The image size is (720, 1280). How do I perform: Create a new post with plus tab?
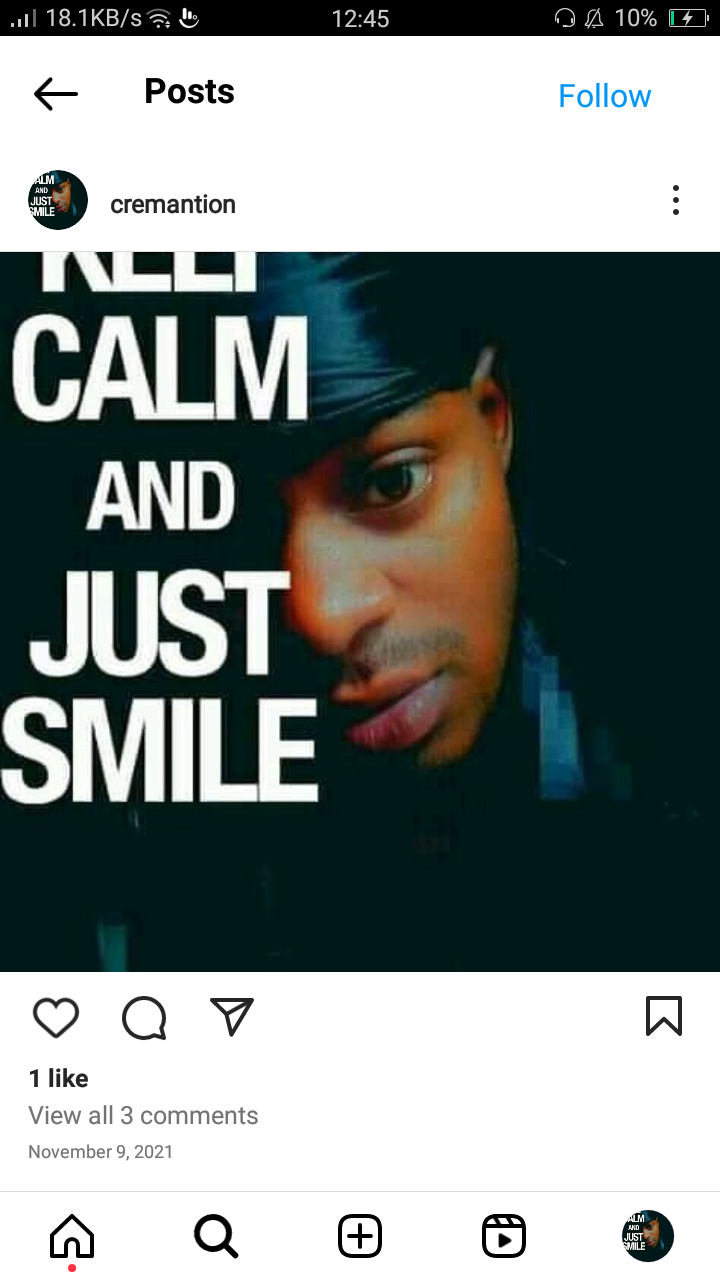[360, 1237]
